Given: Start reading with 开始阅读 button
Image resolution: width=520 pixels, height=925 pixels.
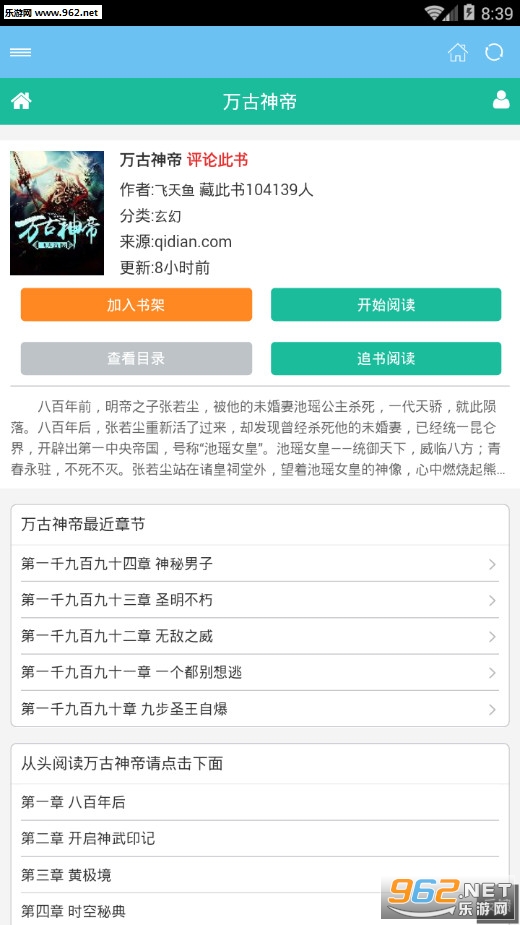Looking at the screenshot, I should (386, 304).
